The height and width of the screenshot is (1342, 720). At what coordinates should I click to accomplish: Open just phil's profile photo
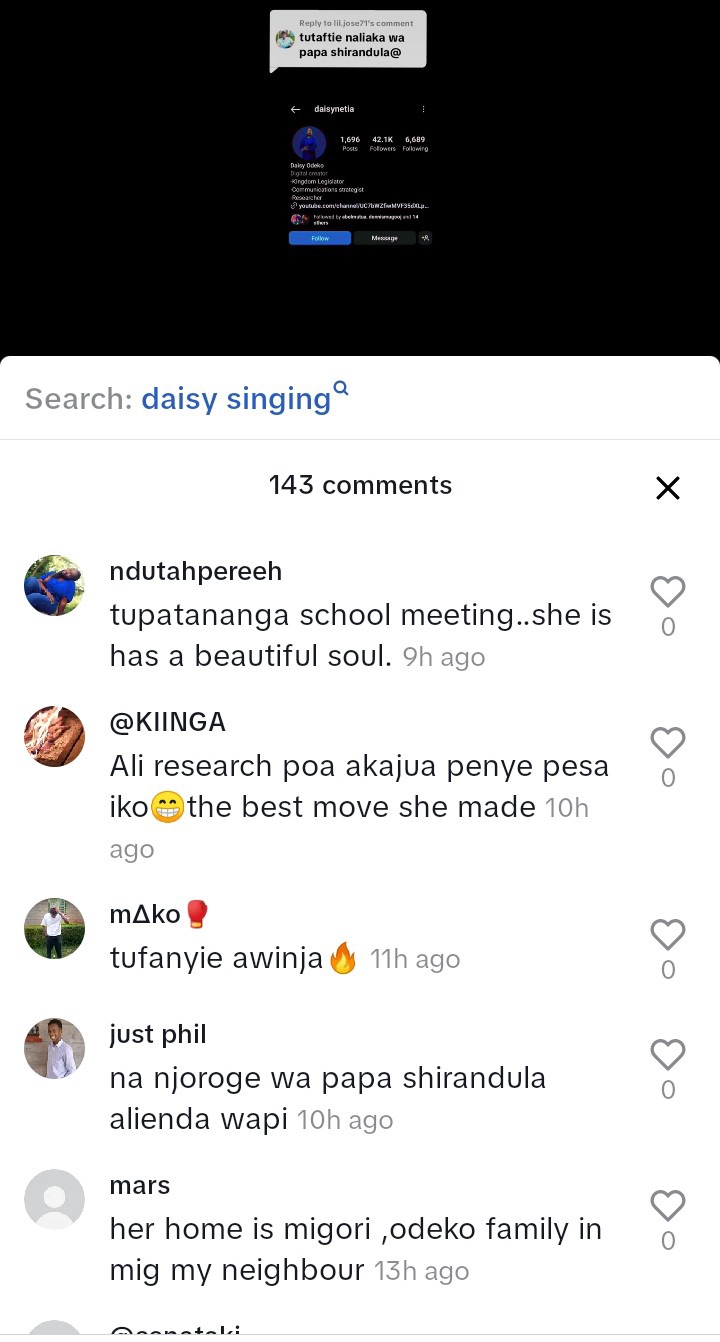pos(54,1048)
